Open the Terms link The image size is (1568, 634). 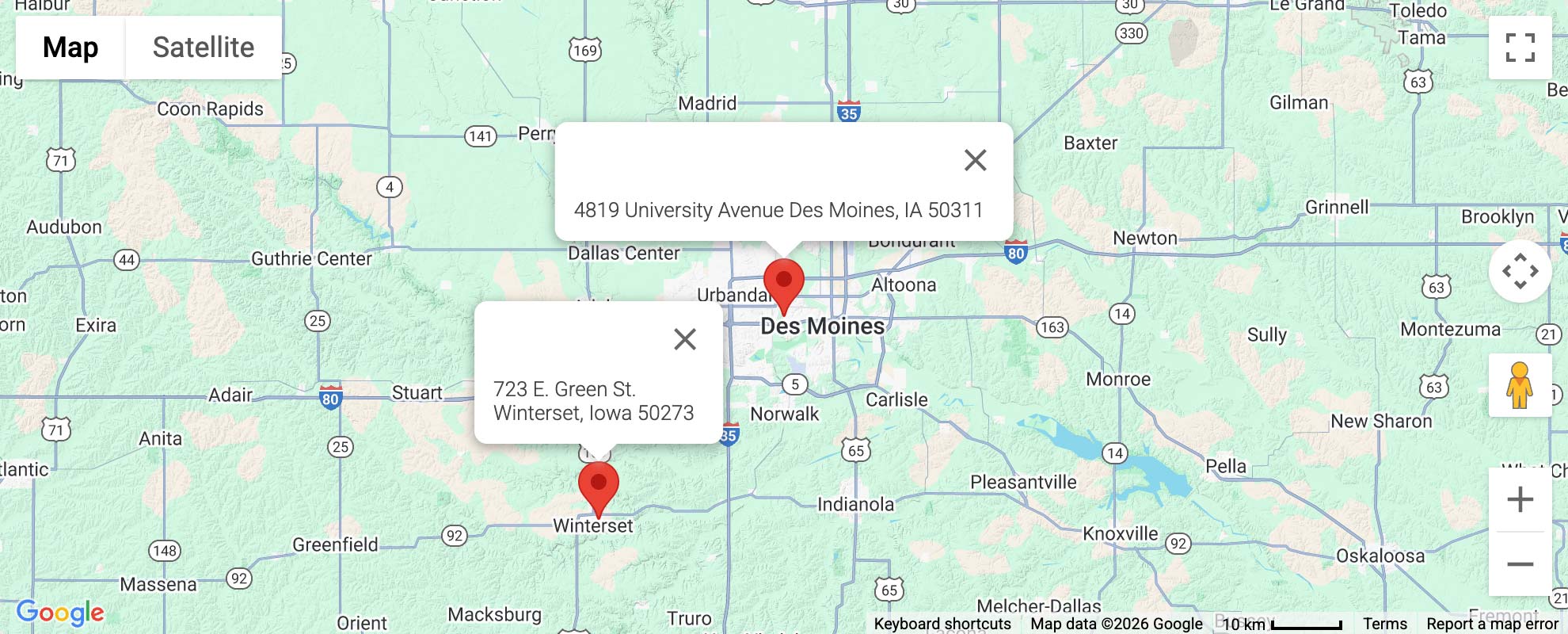click(1384, 624)
